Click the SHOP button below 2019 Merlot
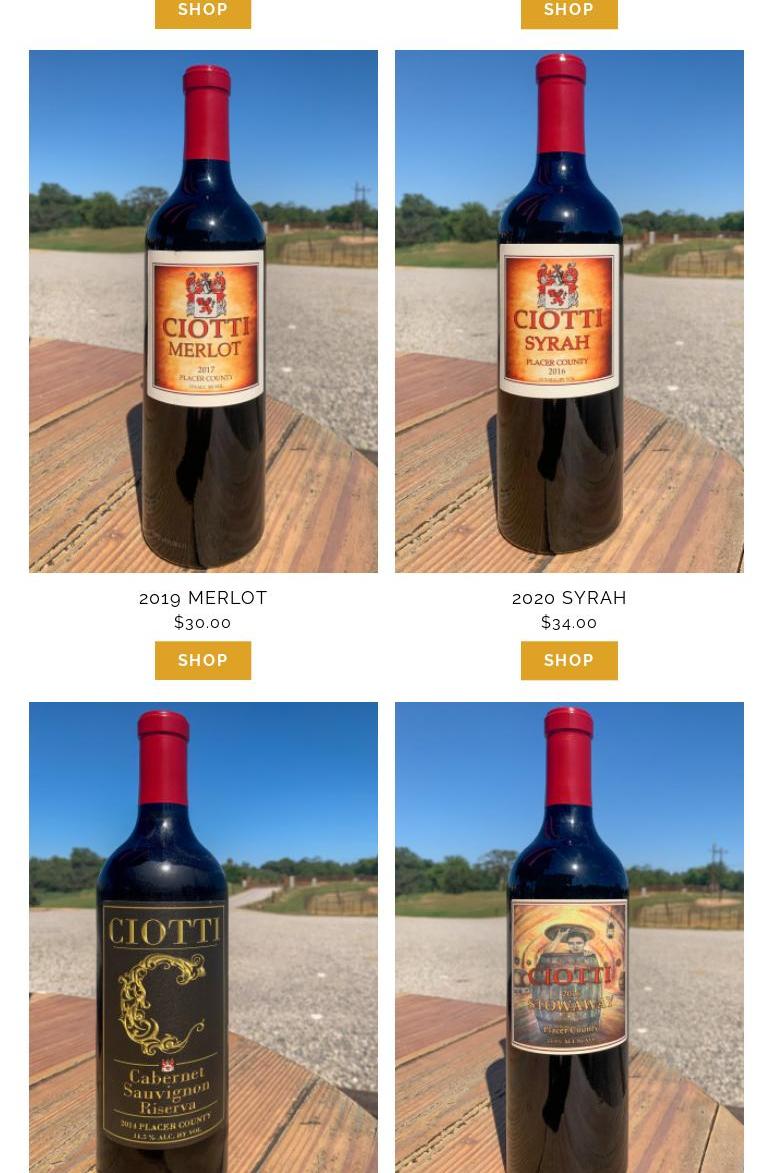 click(x=203, y=660)
